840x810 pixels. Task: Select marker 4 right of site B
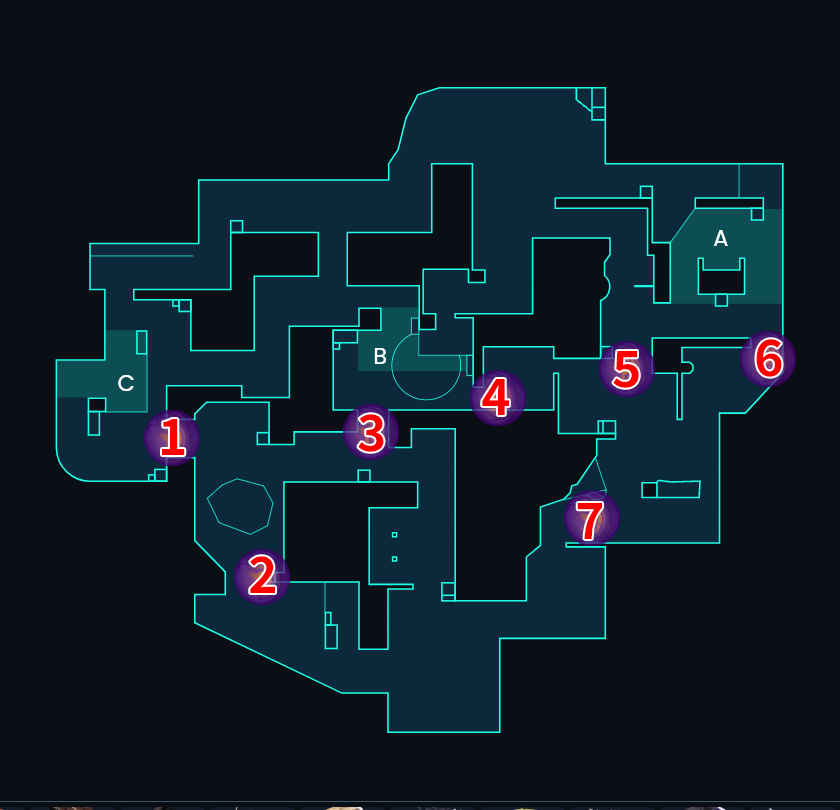pos(497,397)
